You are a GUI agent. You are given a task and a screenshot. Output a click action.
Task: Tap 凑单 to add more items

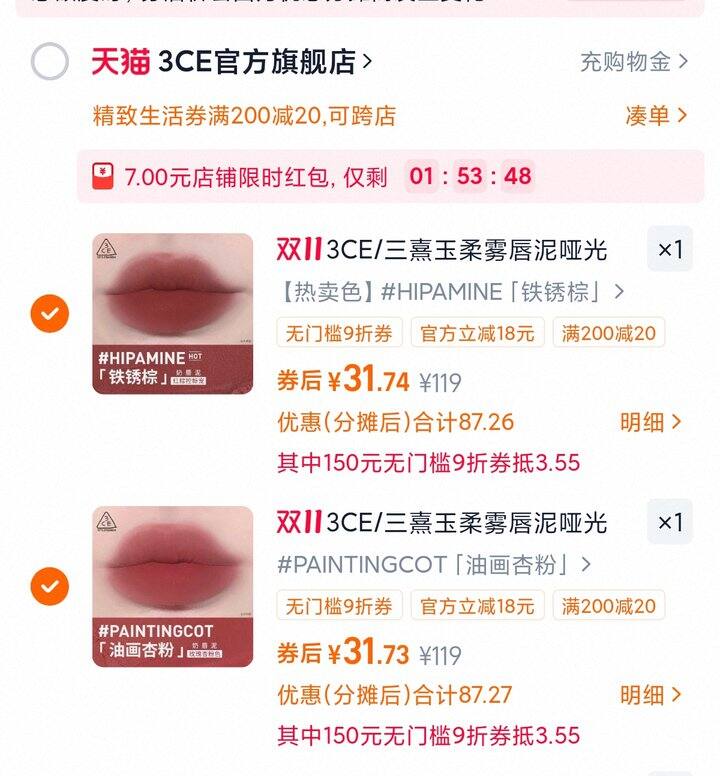(656, 116)
